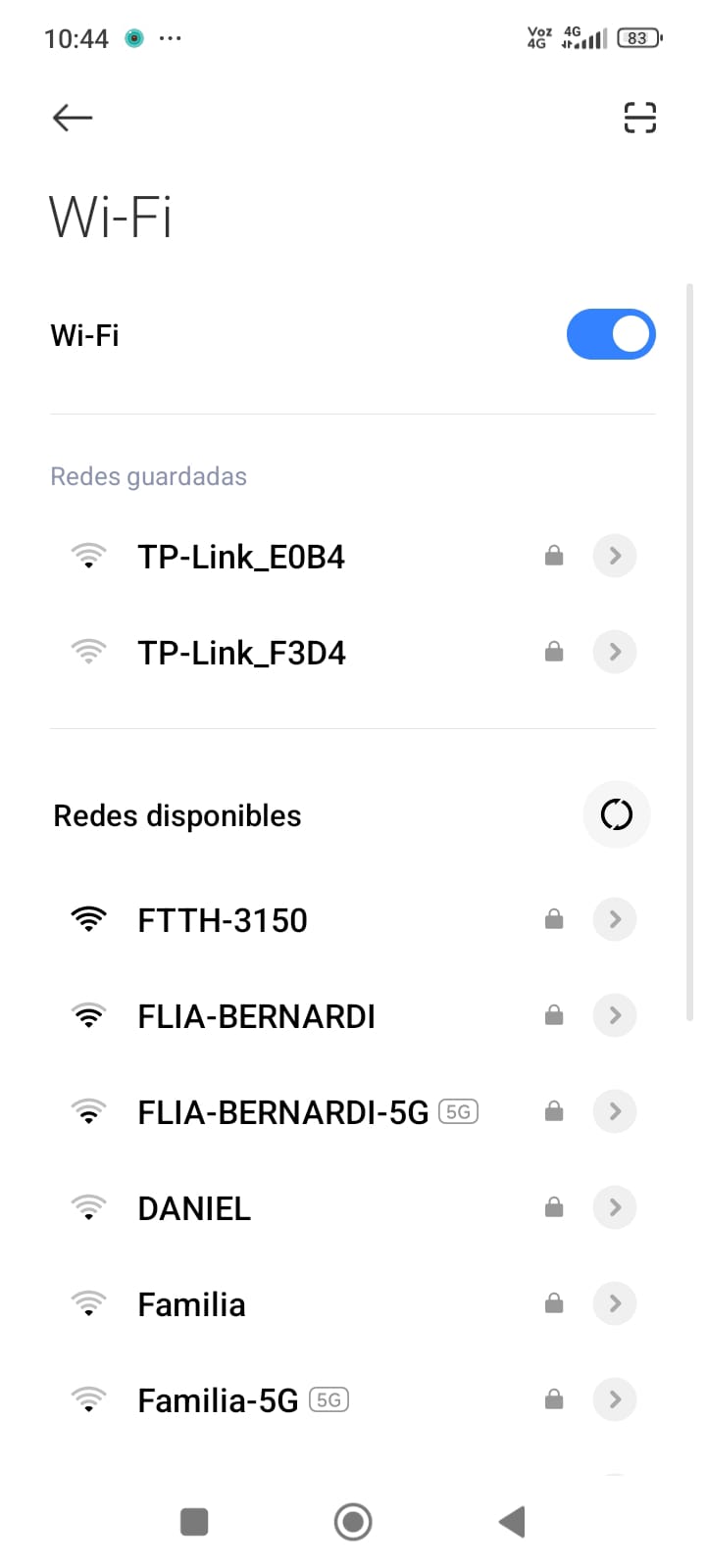
Task: Tap the system home button
Action: tap(353, 1522)
